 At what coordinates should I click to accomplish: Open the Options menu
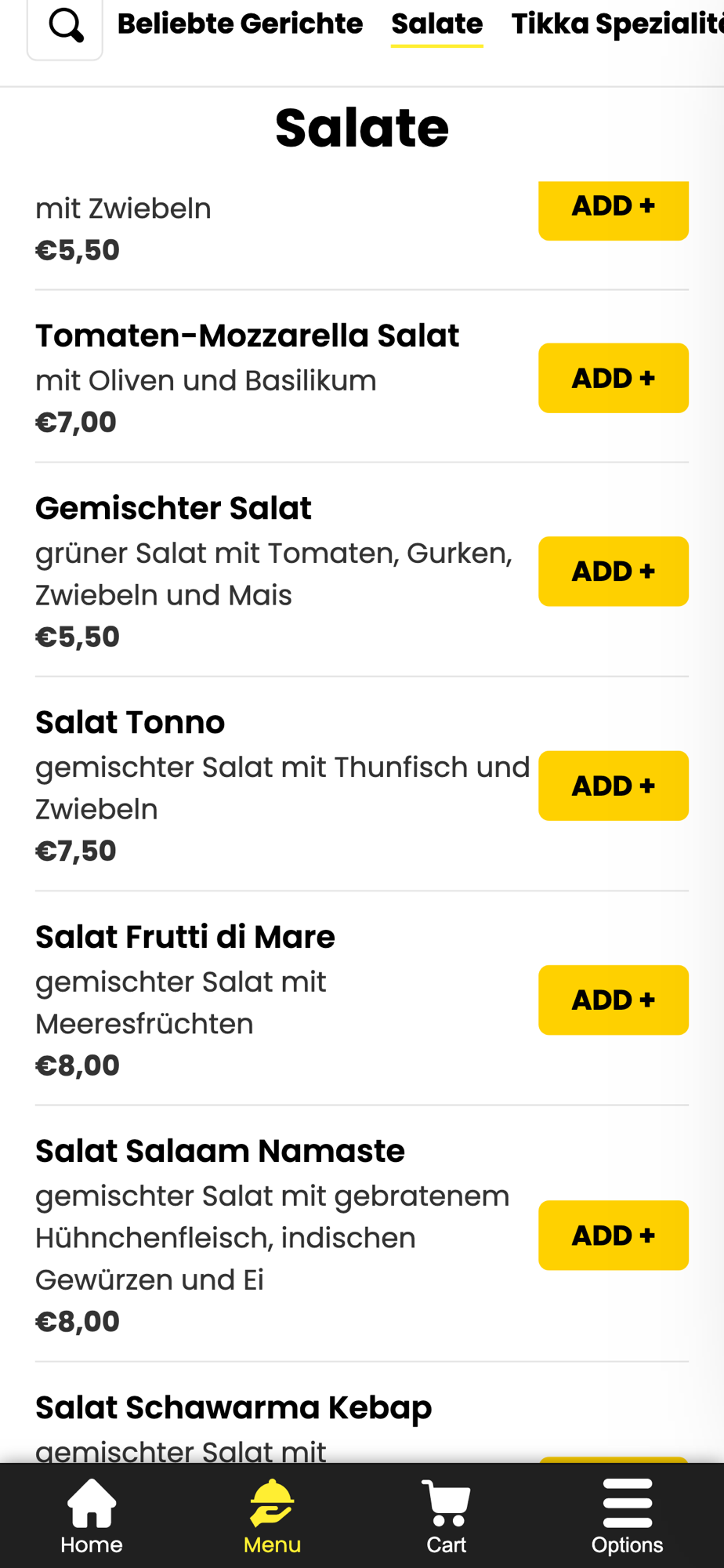tap(627, 1515)
